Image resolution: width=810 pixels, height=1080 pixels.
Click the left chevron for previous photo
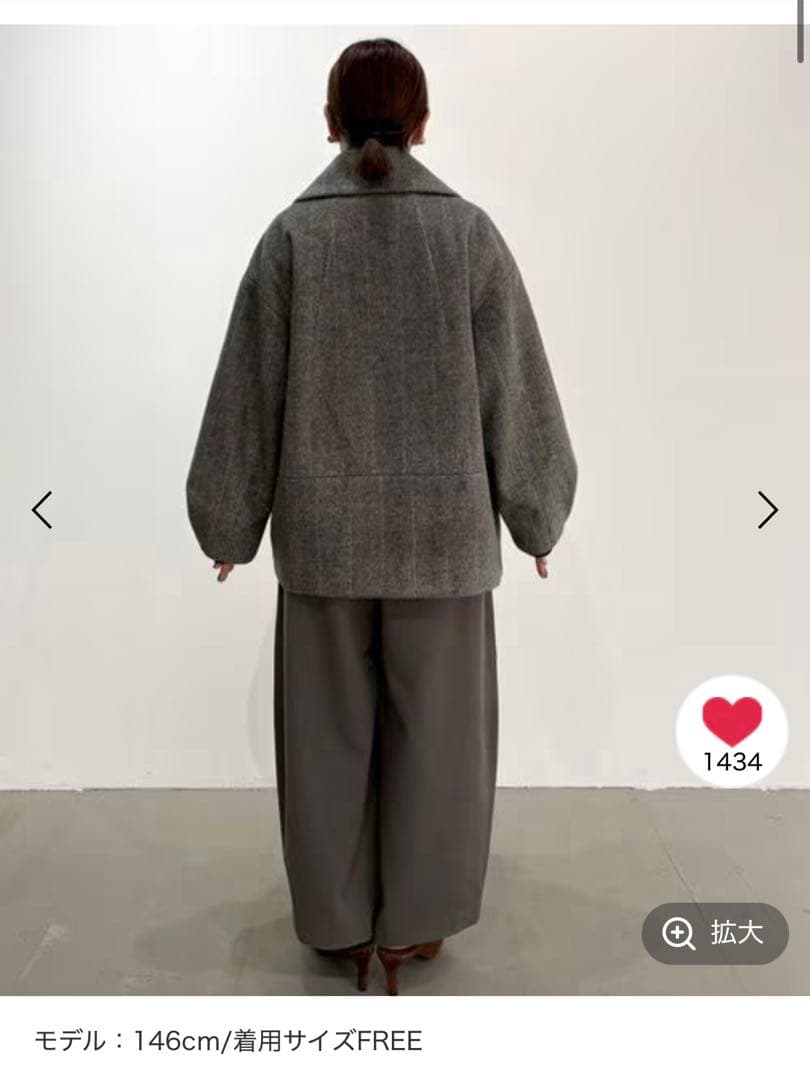tap(42, 508)
